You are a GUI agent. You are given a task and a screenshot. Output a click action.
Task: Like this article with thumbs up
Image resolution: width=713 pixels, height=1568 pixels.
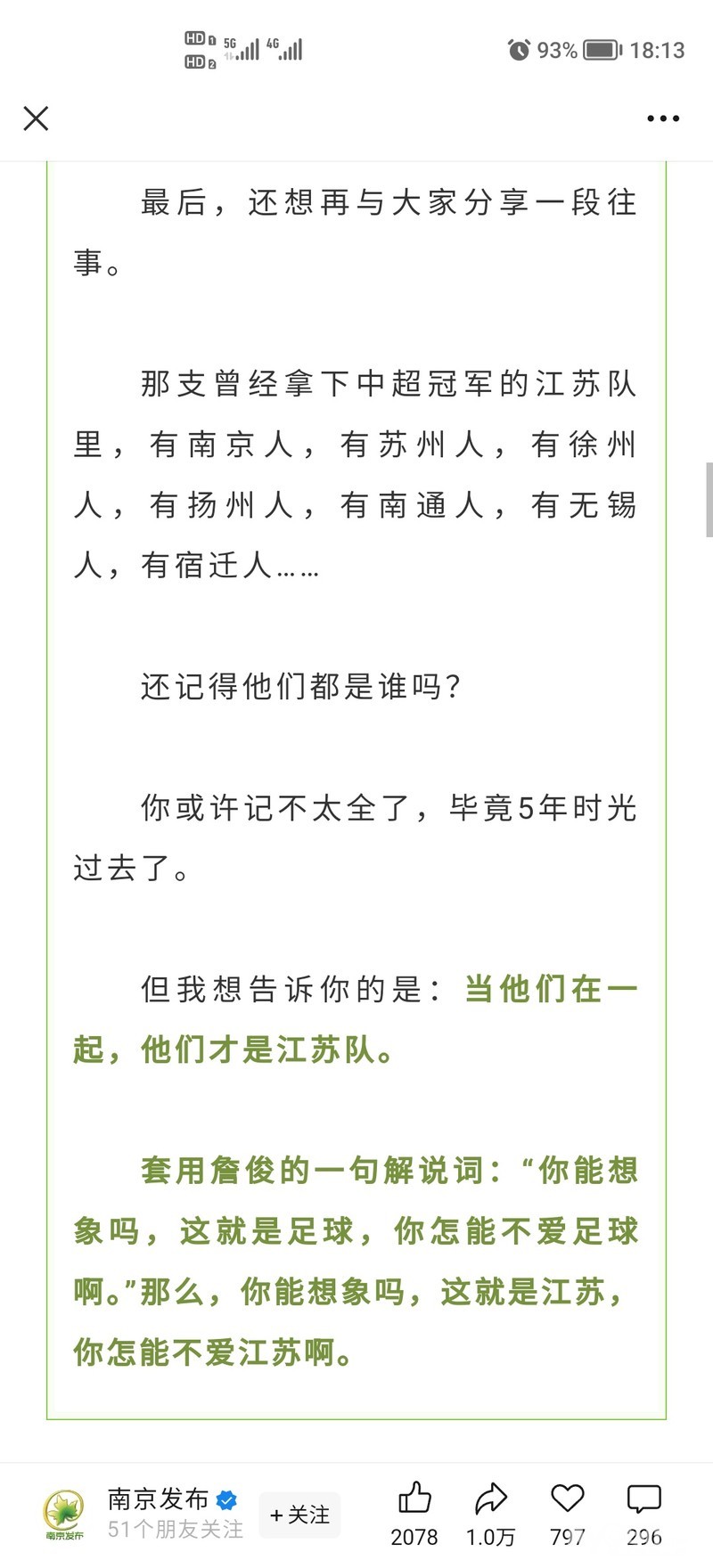pyautogui.click(x=414, y=1499)
